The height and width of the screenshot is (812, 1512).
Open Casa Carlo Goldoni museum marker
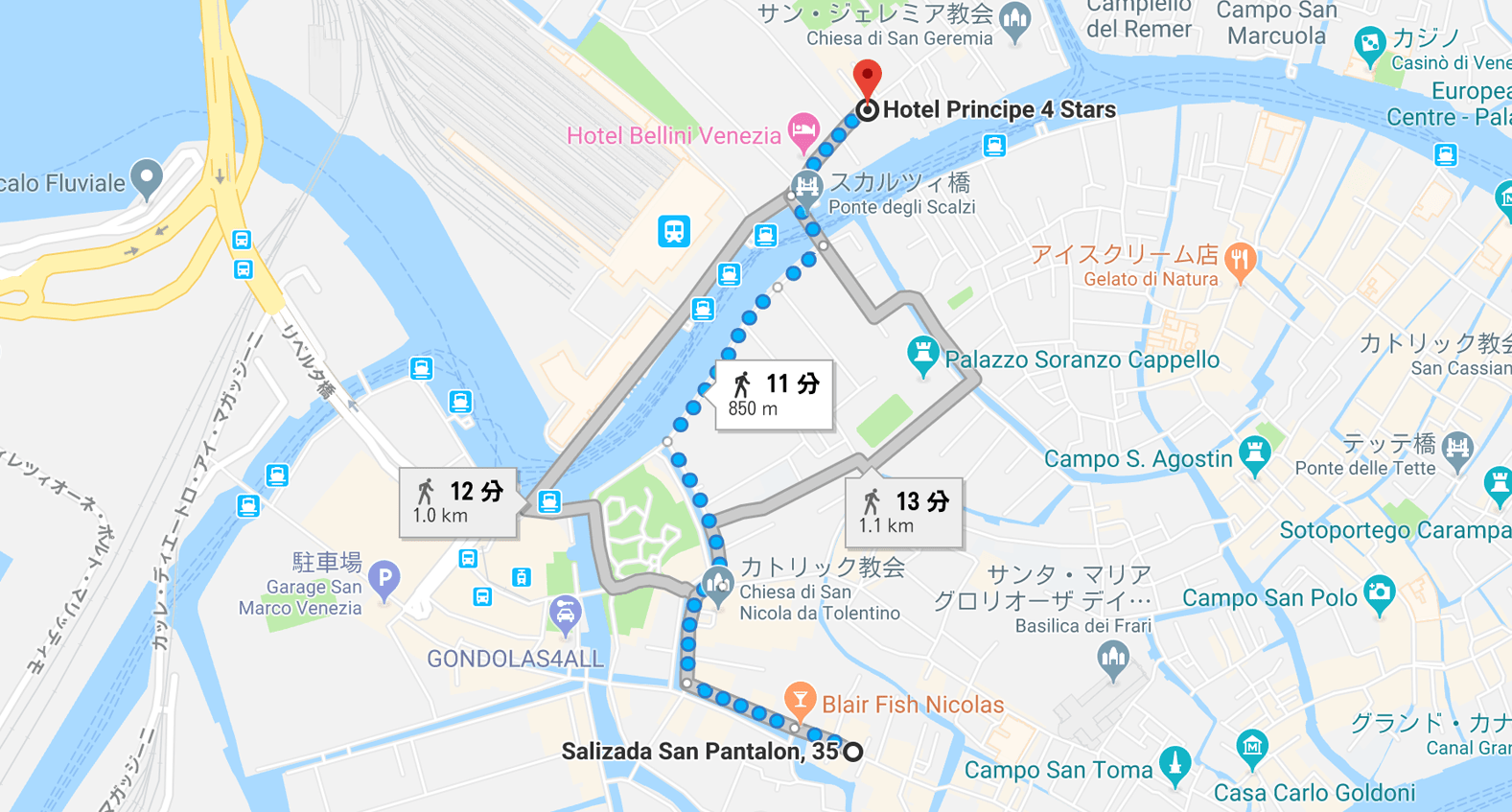[1252, 745]
